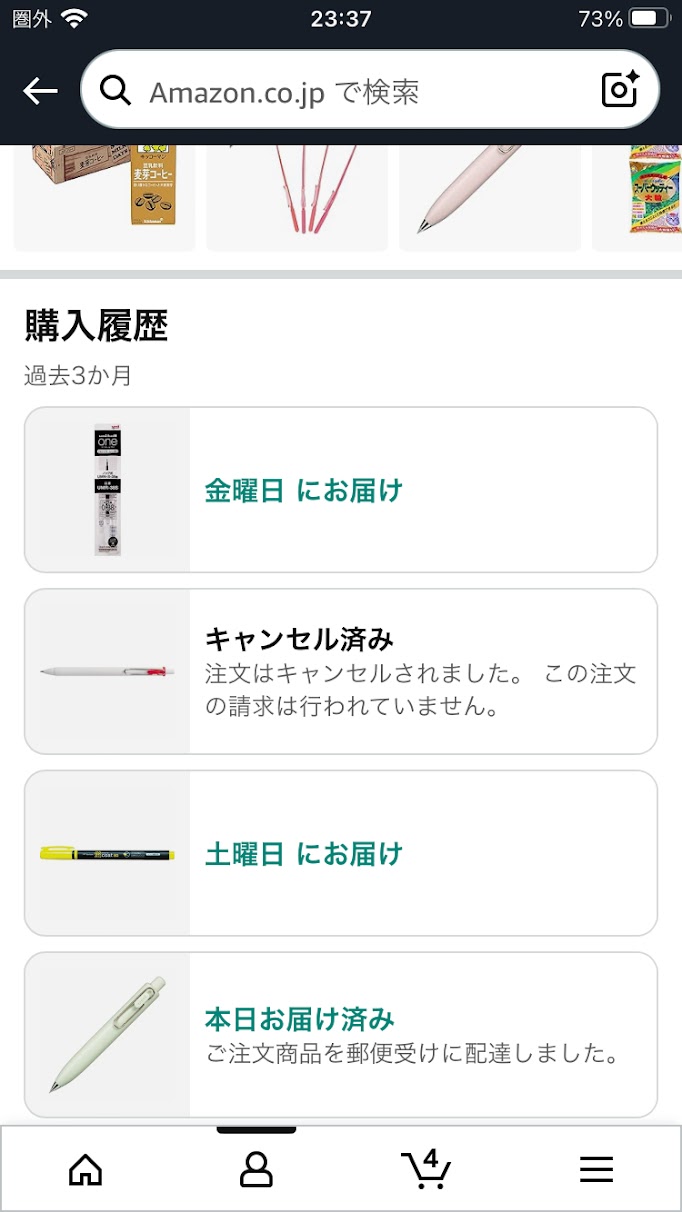This screenshot has height=1212, width=682.
Task: Switch to the Home tab
Action: 85,1170
